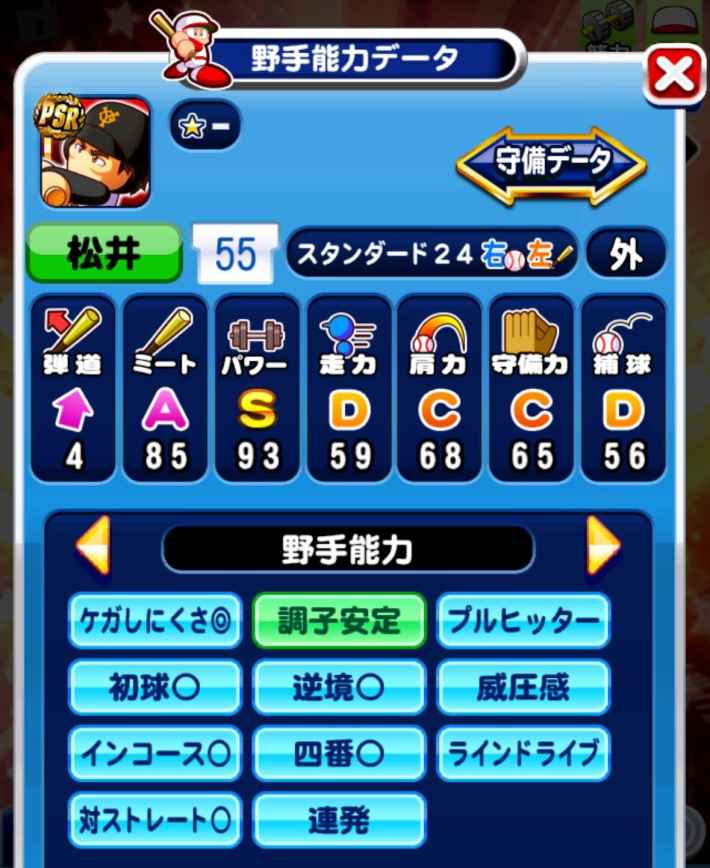Open the PSR player card portrait
710x868 pixels.
[x=94, y=150]
